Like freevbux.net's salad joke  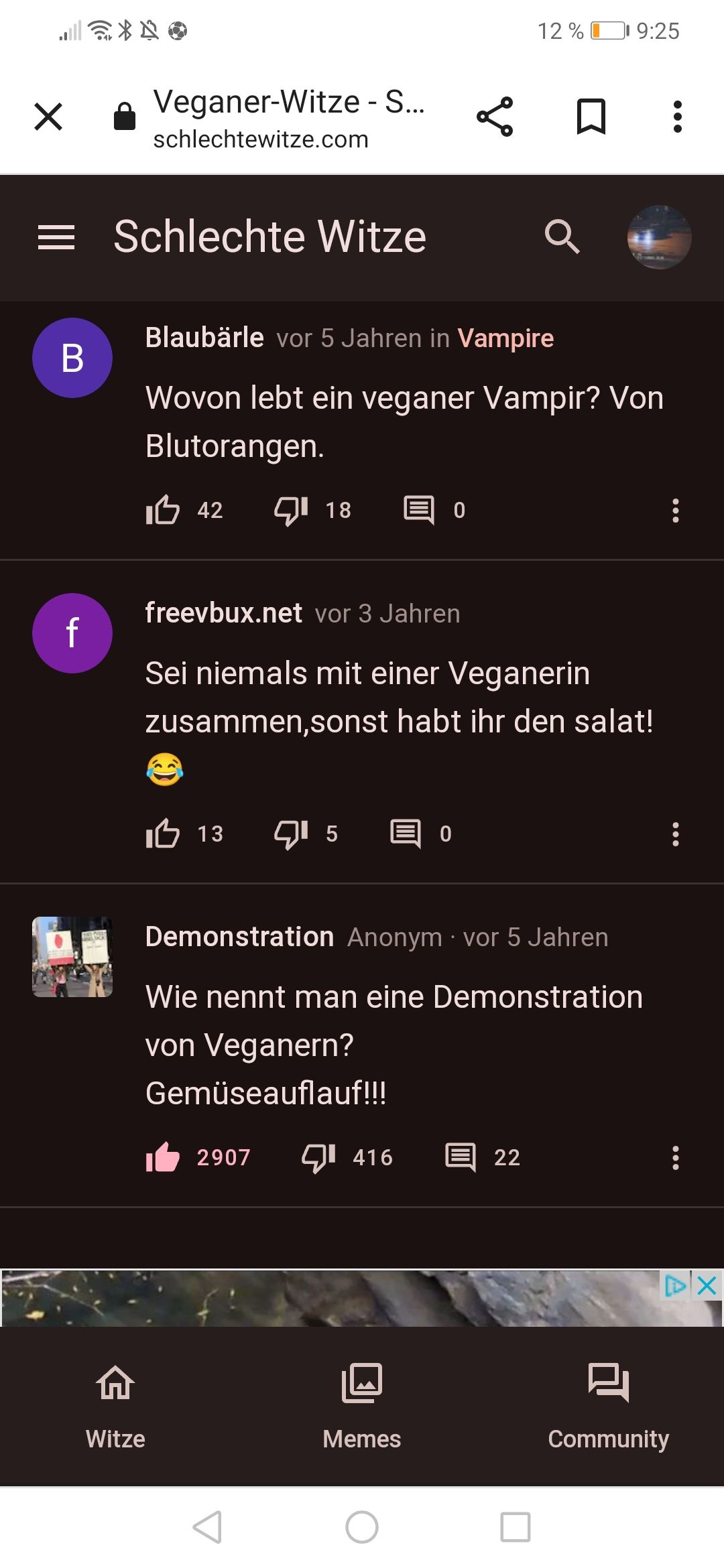click(x=163, y=834)
